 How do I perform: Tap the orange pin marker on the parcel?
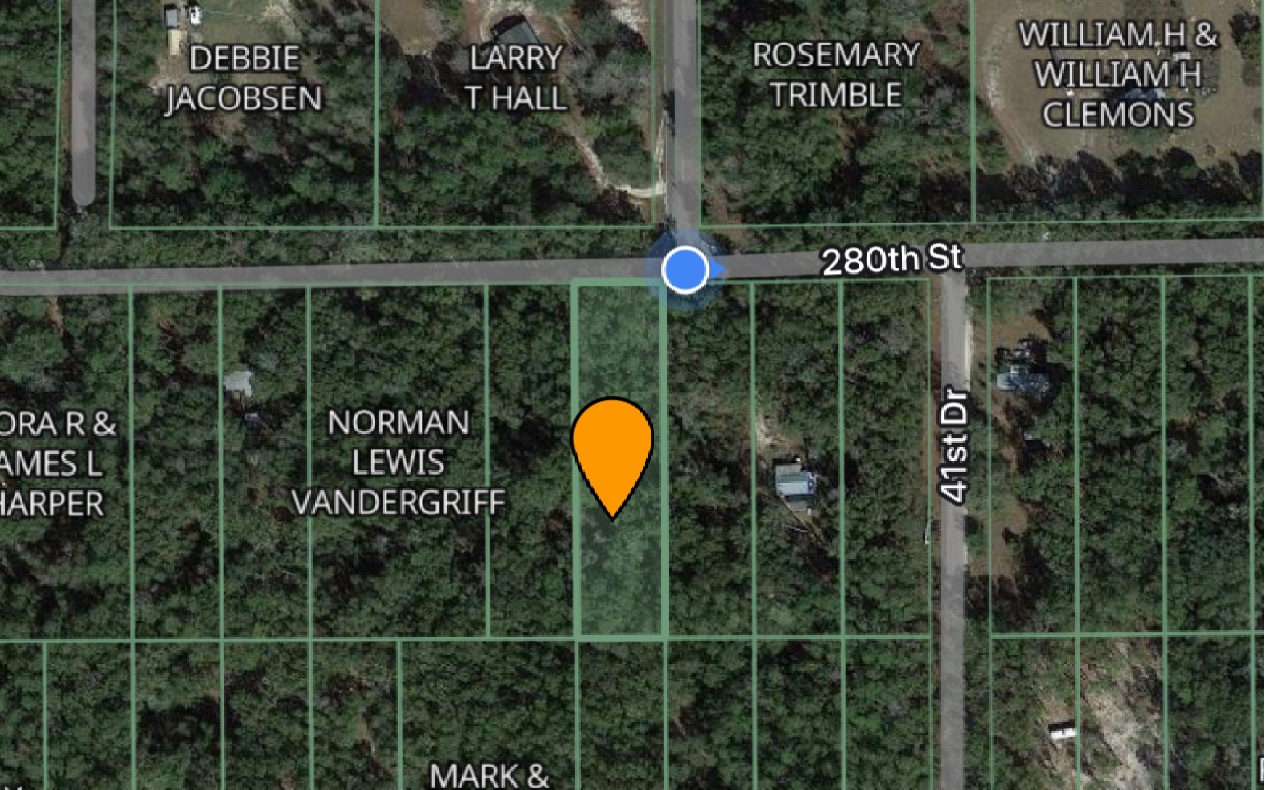[612, 450]
